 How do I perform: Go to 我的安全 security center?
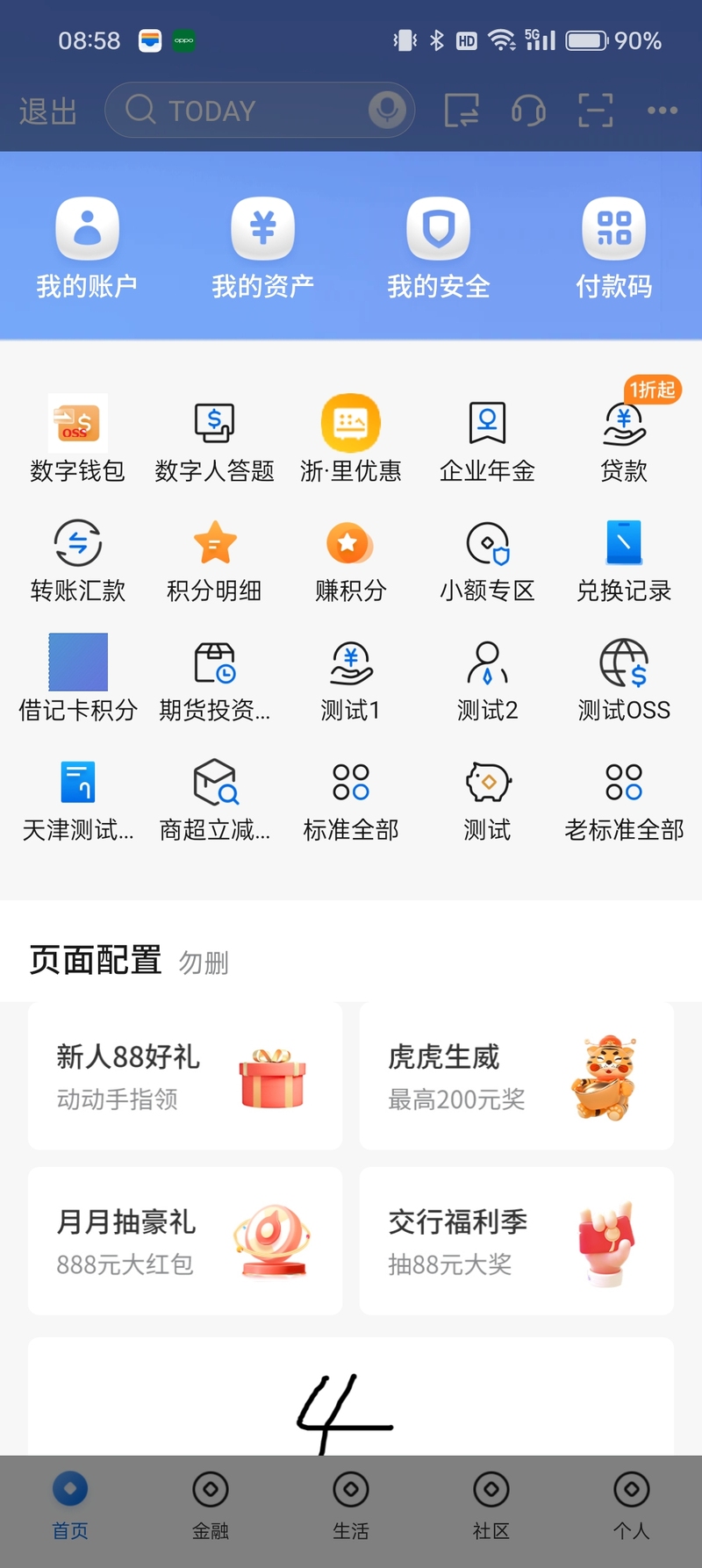(x=438, y=247)
